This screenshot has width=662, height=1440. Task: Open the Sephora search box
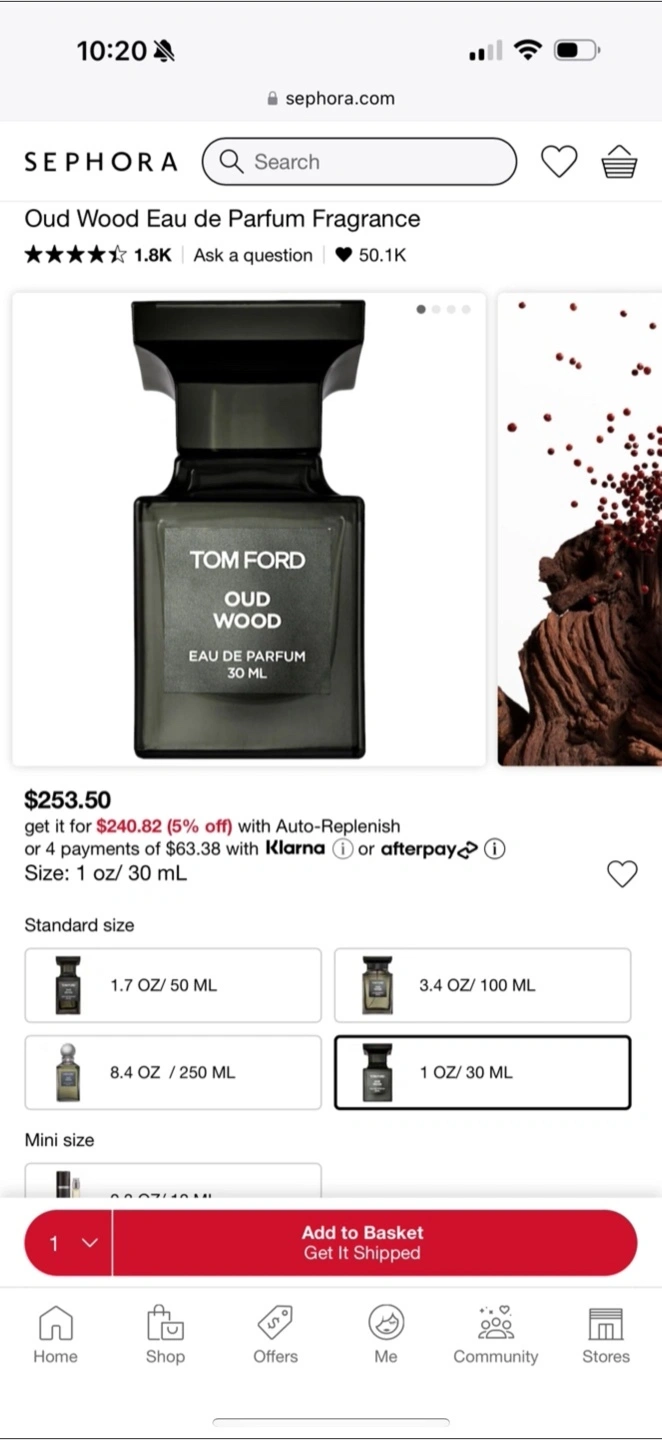coord(359,162)
